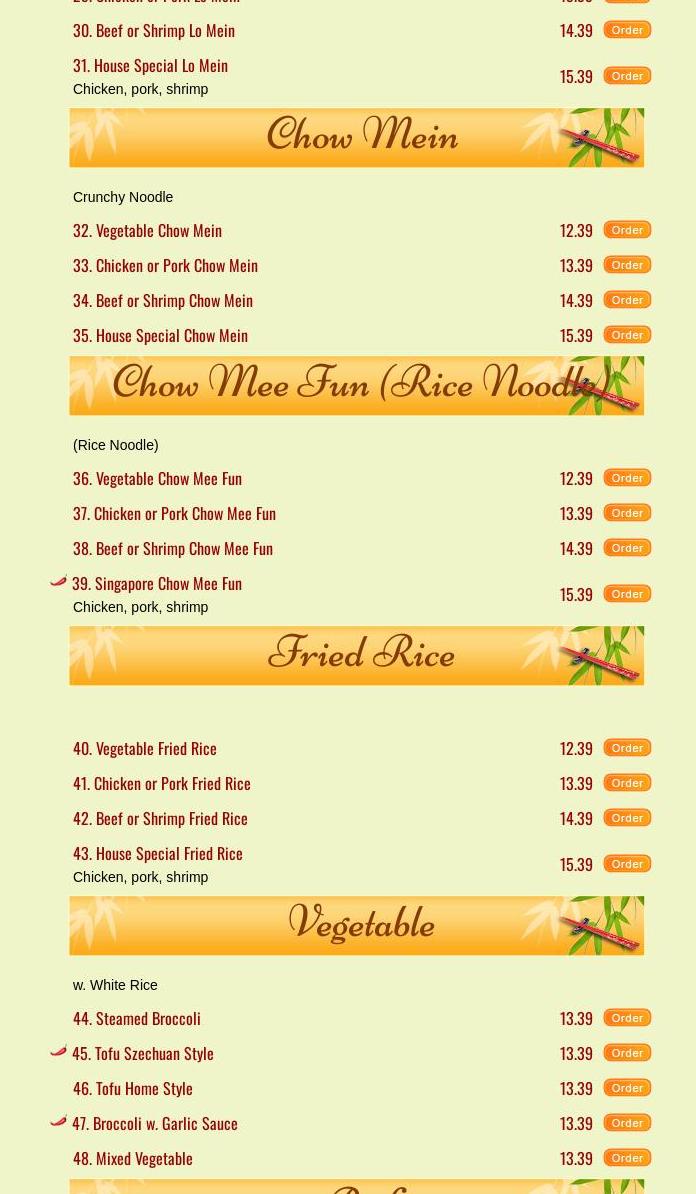This screenshot has height=1194, width=696.
Task: Order Vegetable Chow Mee Fun
Action: [x=627, y=478]
